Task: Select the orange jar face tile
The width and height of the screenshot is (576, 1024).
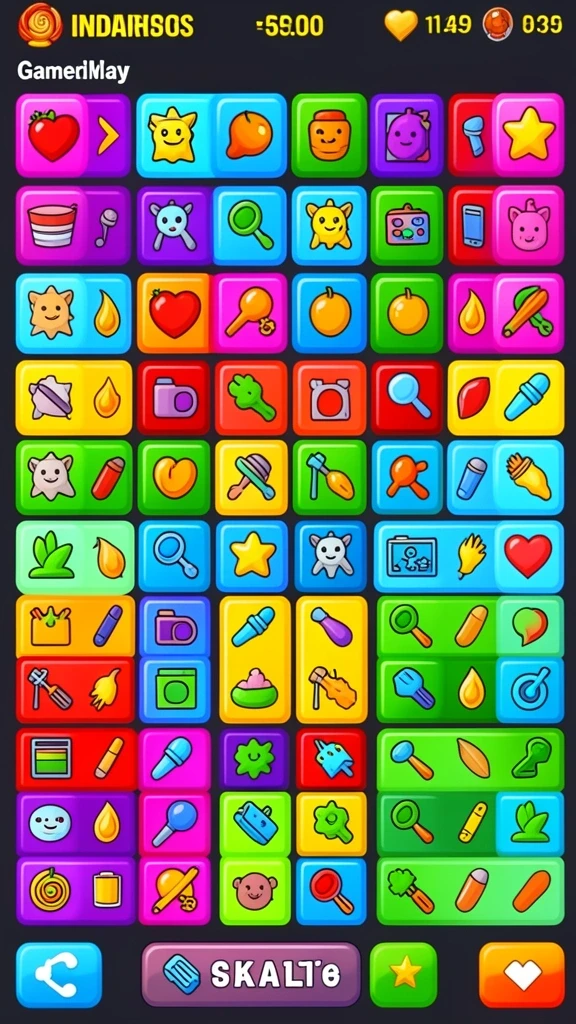Action: [329, 135]
